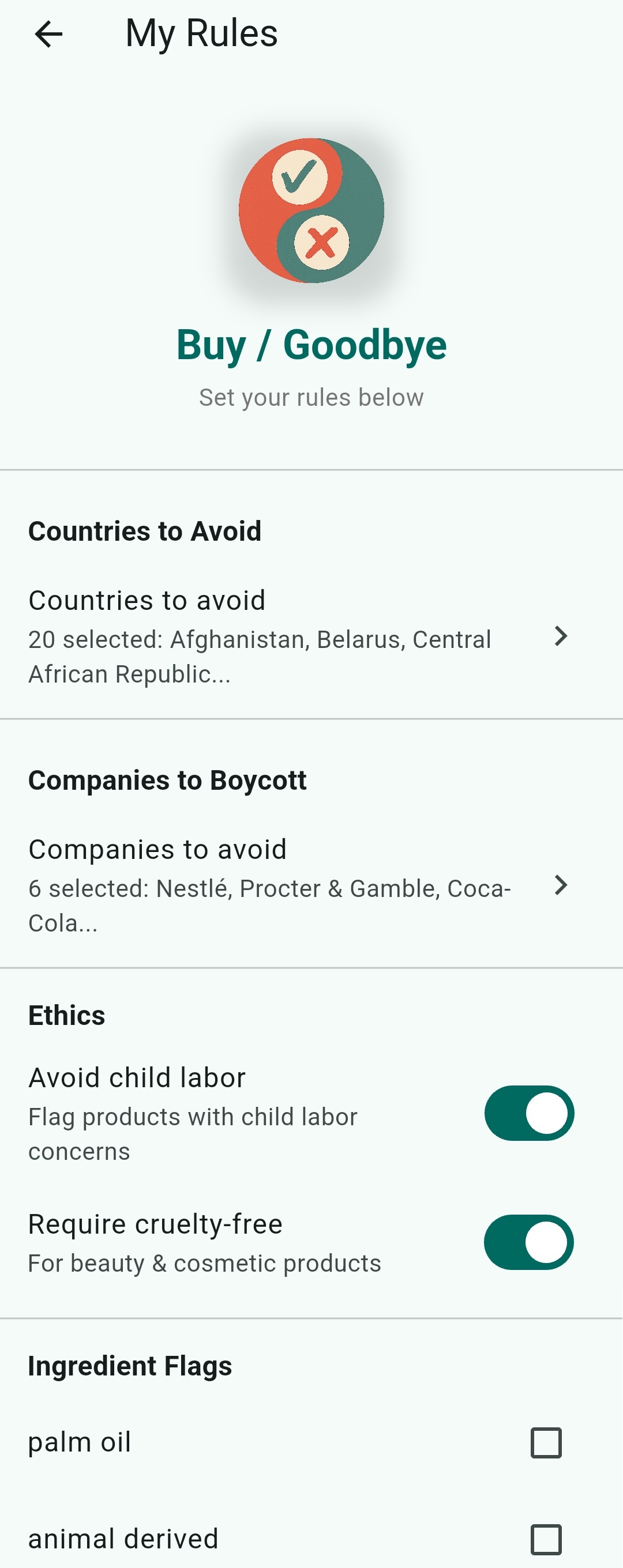Disable the Avoid child labor toggle

[528, 1112]
